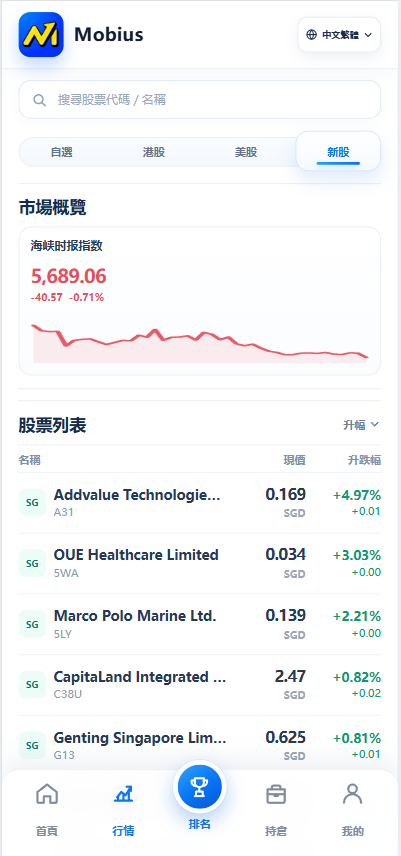View Genting Singapore stock G13
The width and height of the screenshot is (401, 856).
click(x=200, y=746)
